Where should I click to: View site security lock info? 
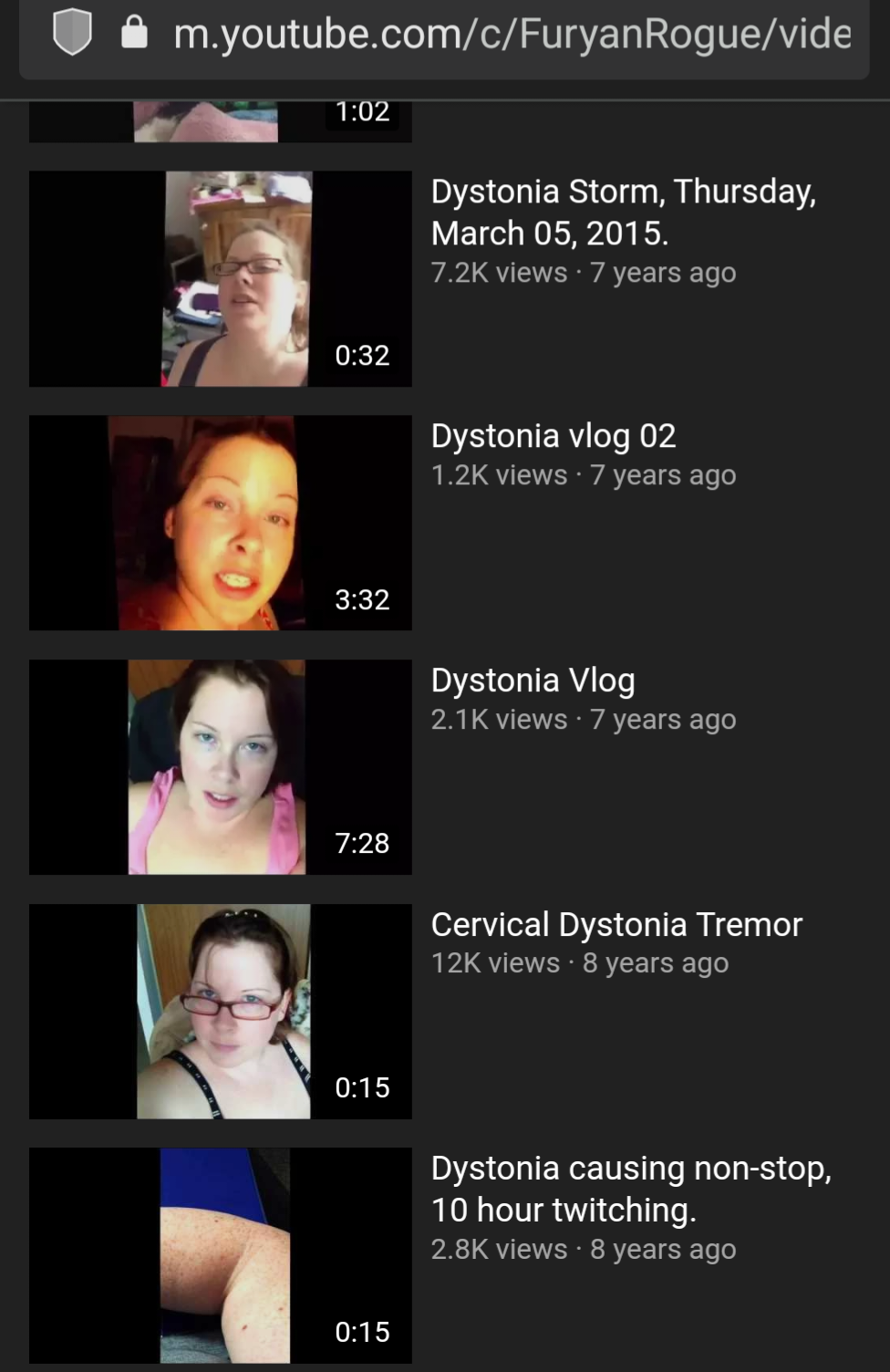[x=134, y=34]
